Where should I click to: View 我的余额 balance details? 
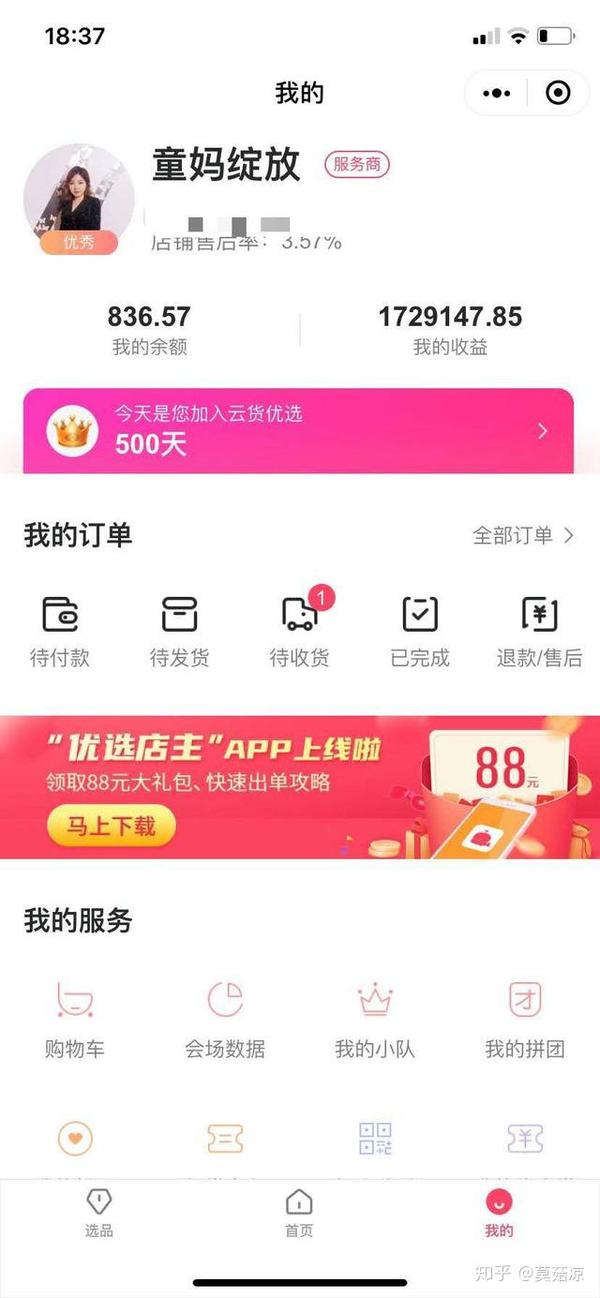pos(149,330)
